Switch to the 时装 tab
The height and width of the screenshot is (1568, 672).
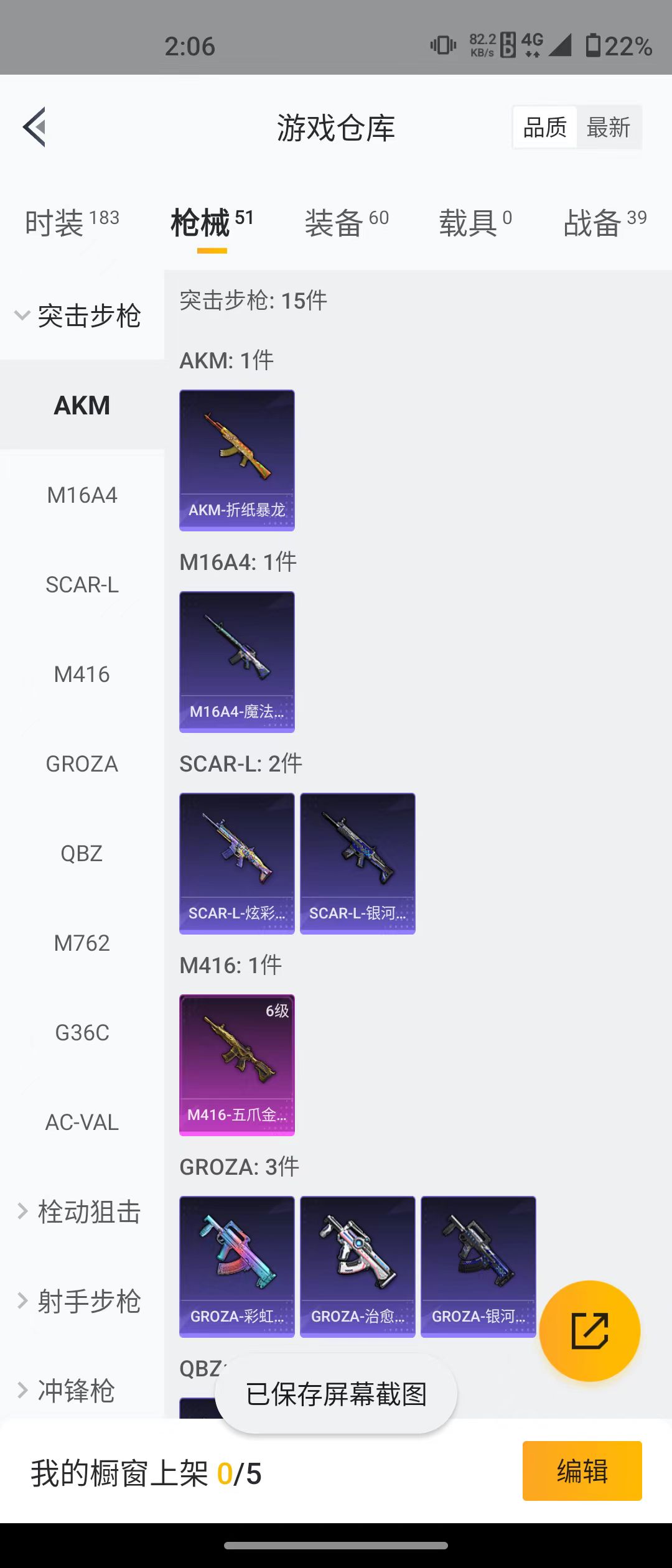point(72,223)
